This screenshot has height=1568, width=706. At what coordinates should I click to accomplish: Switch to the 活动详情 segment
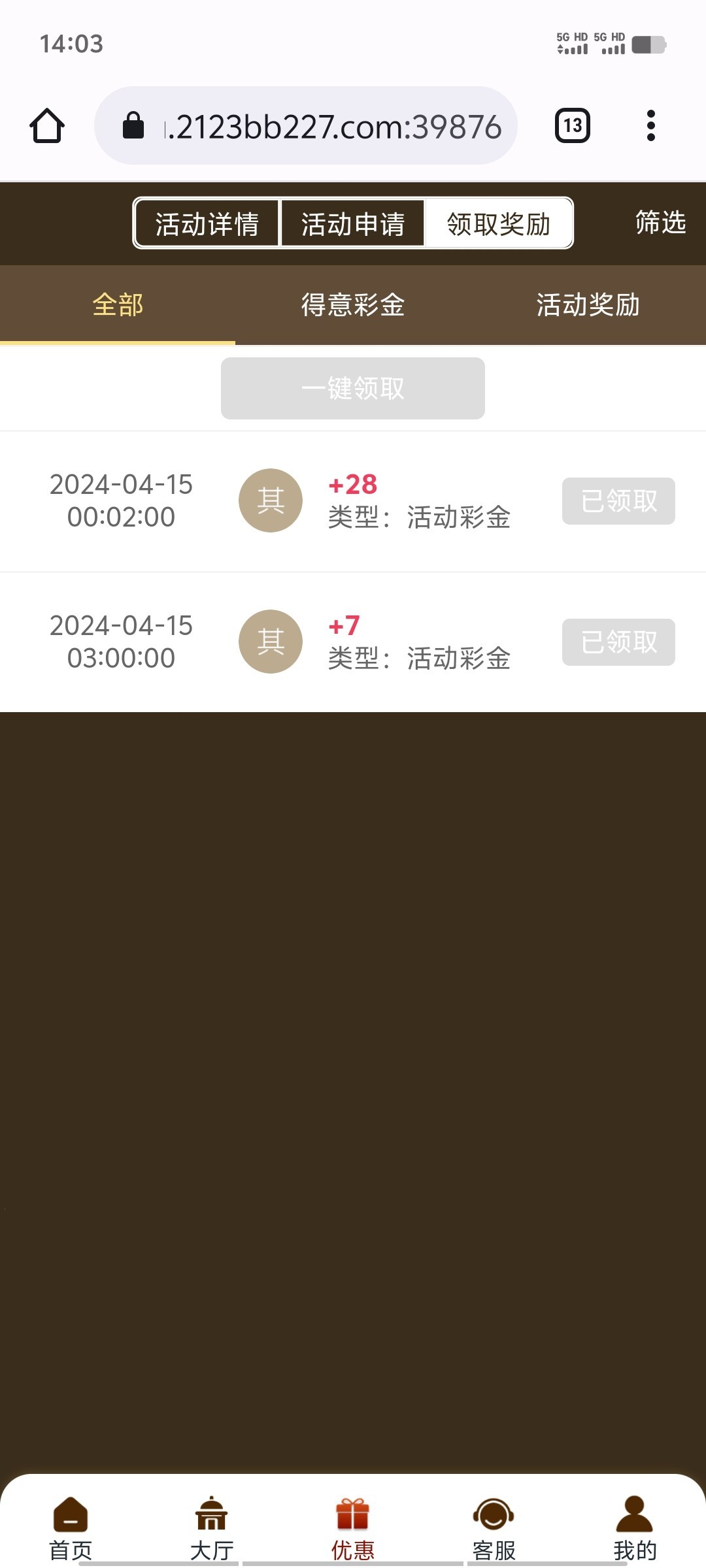[207, 223]
